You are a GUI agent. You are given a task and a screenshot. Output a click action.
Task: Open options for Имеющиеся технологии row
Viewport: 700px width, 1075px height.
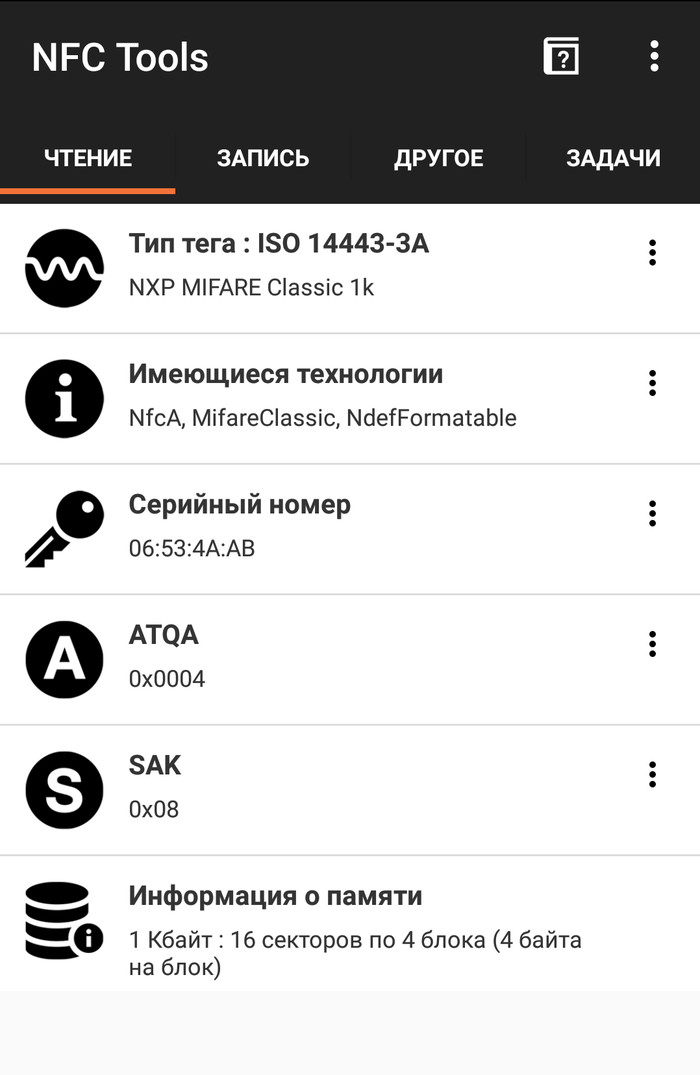[x=652, y=383]
